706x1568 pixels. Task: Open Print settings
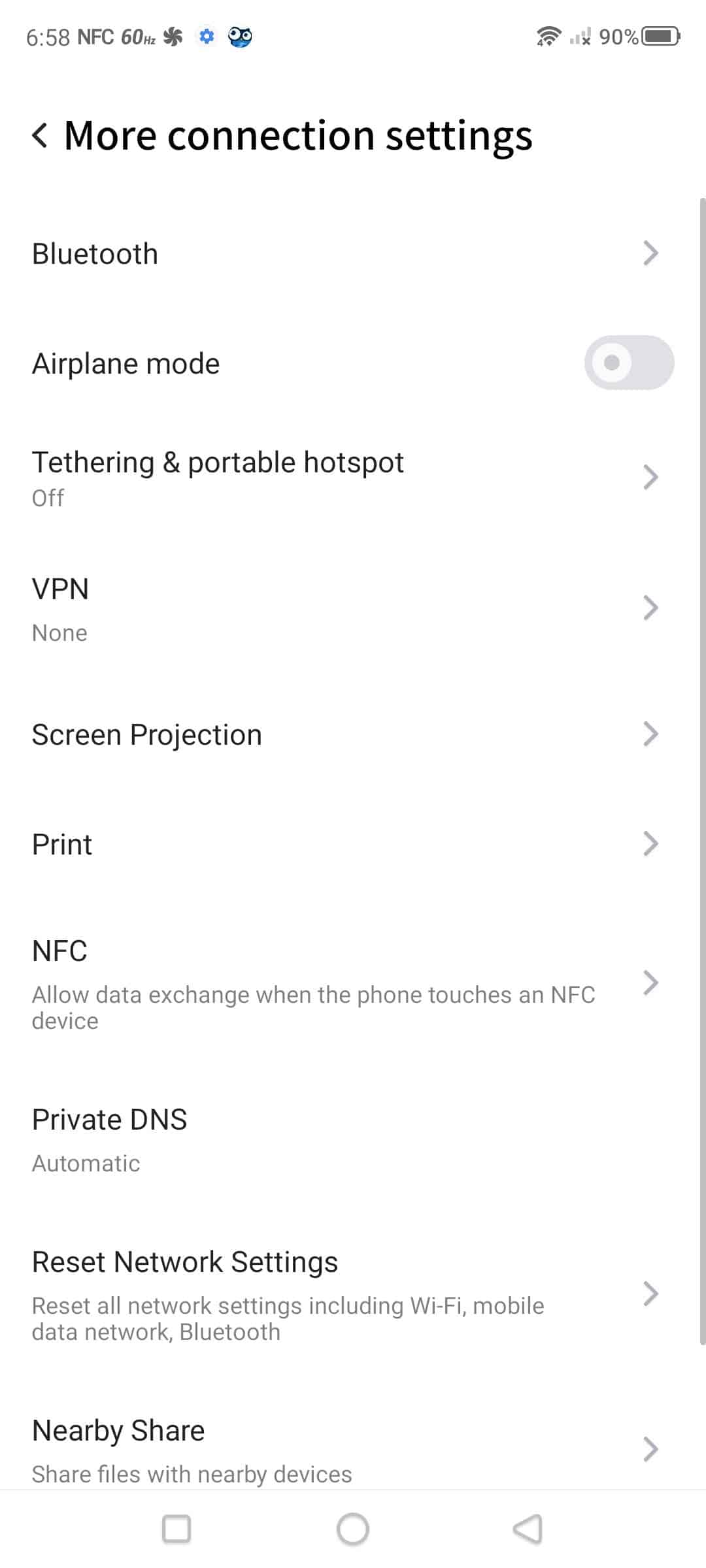[x=353, y=844]
